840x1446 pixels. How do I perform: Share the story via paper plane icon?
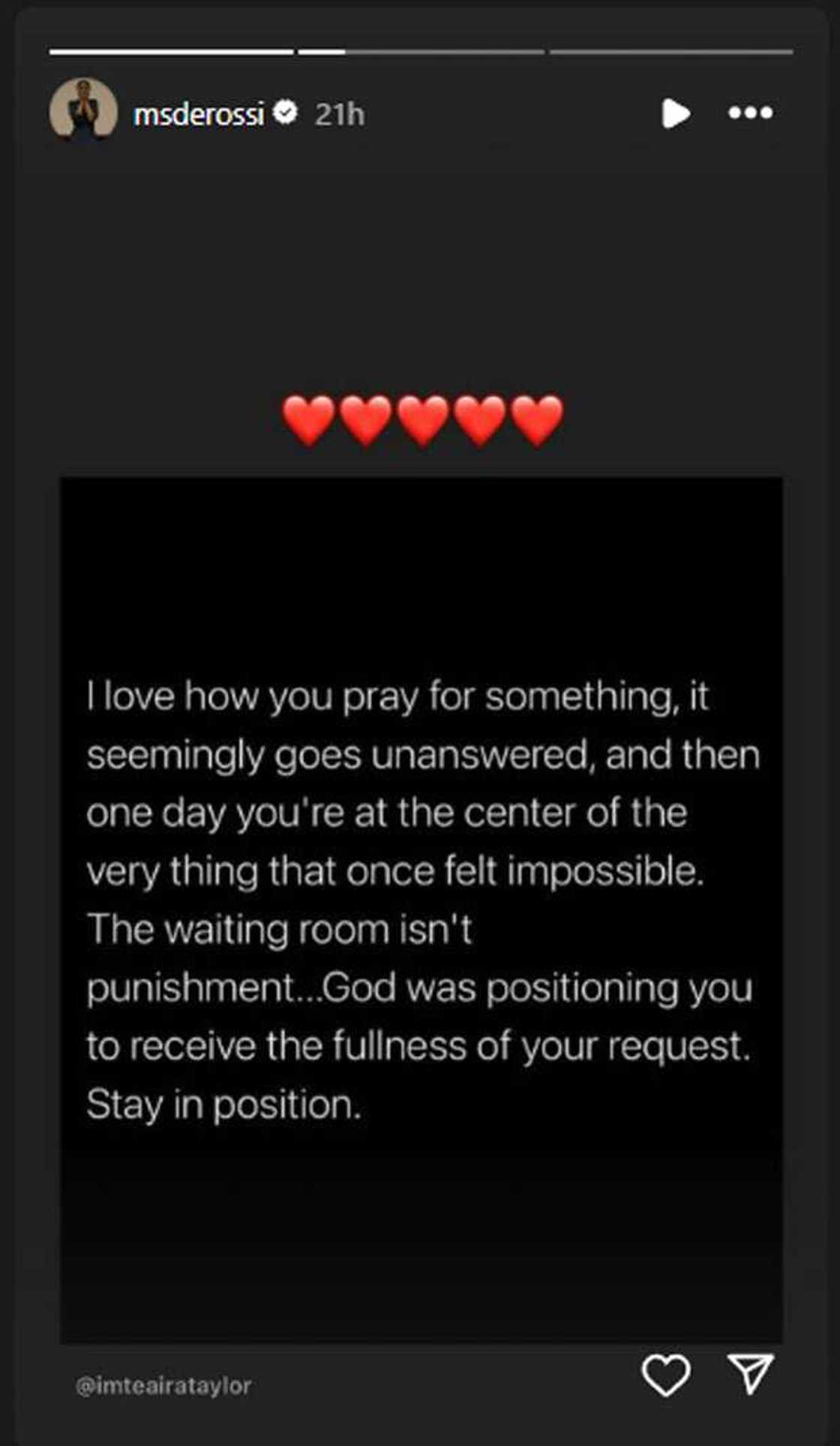[x=751, y=1373]
